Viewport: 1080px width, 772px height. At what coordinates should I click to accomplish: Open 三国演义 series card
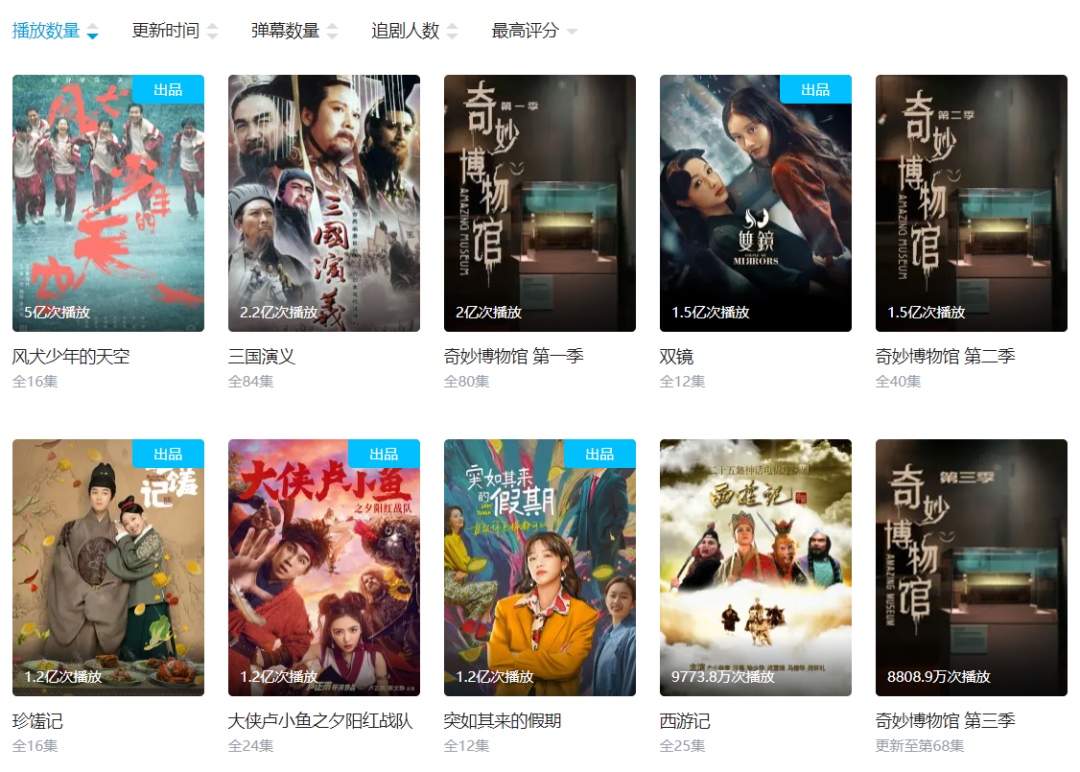(x=324, y=203)
